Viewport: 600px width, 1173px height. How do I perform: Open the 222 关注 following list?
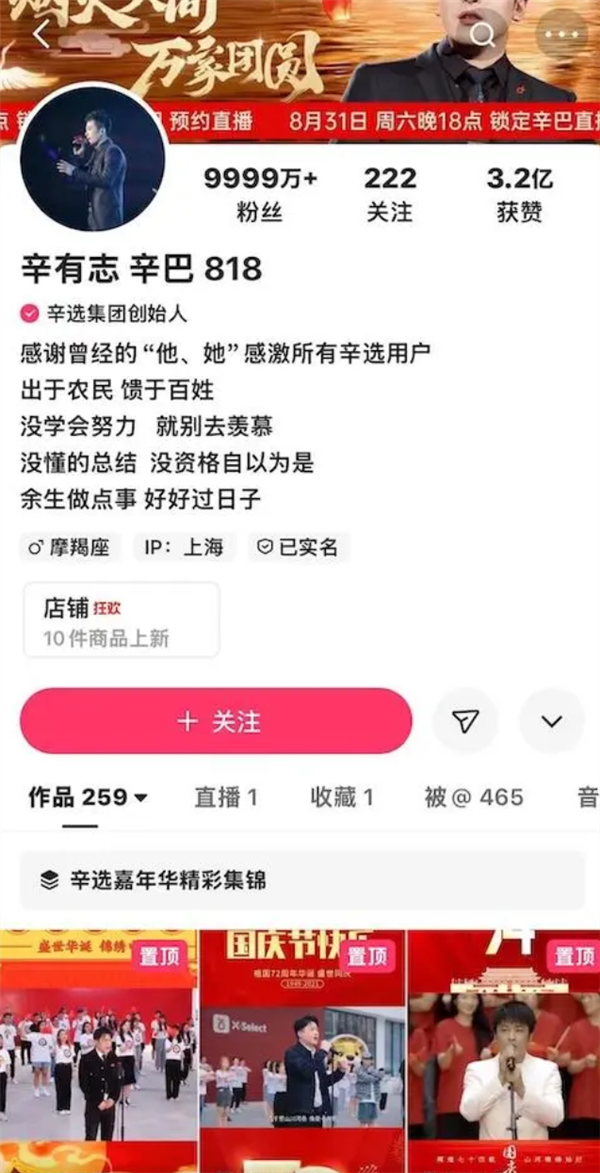pos(390,194)
